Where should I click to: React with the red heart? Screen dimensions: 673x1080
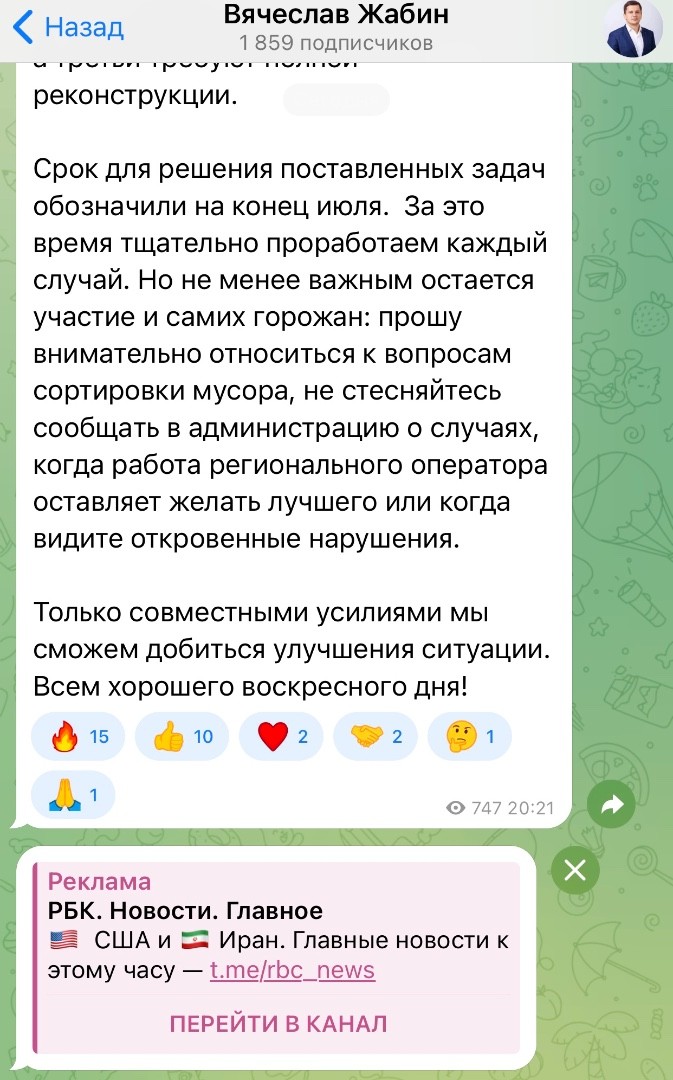click(x=282, y=736)
